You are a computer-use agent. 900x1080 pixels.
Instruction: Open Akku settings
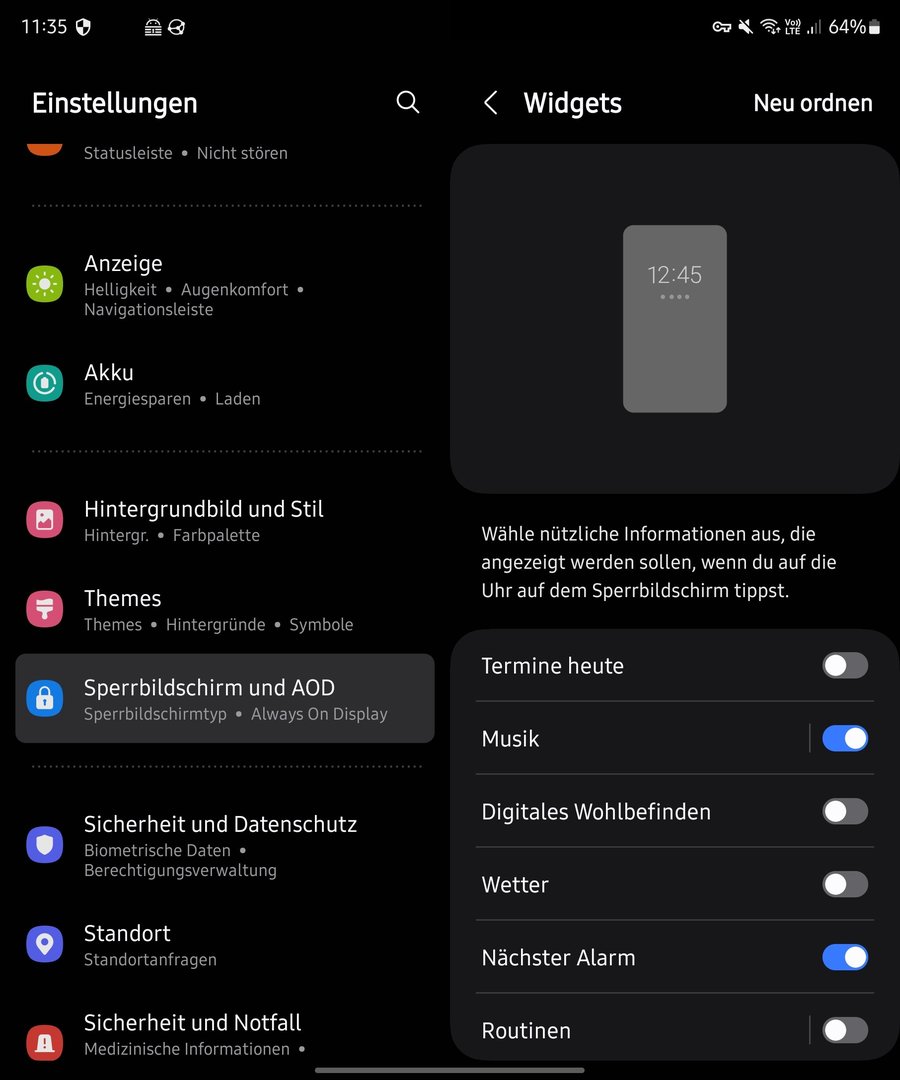tap(225, 384)
